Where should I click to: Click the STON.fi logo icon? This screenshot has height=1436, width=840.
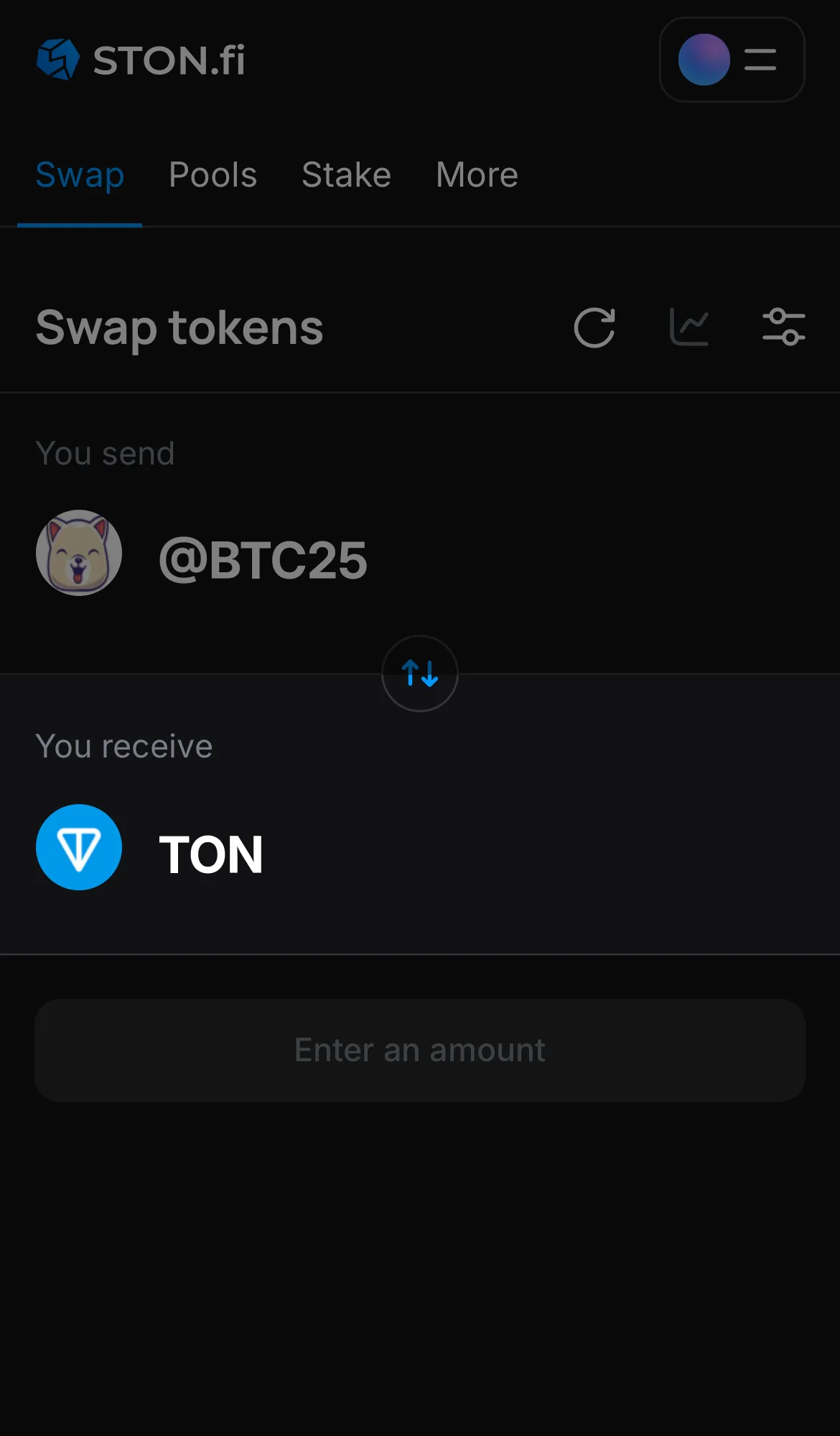57,60
